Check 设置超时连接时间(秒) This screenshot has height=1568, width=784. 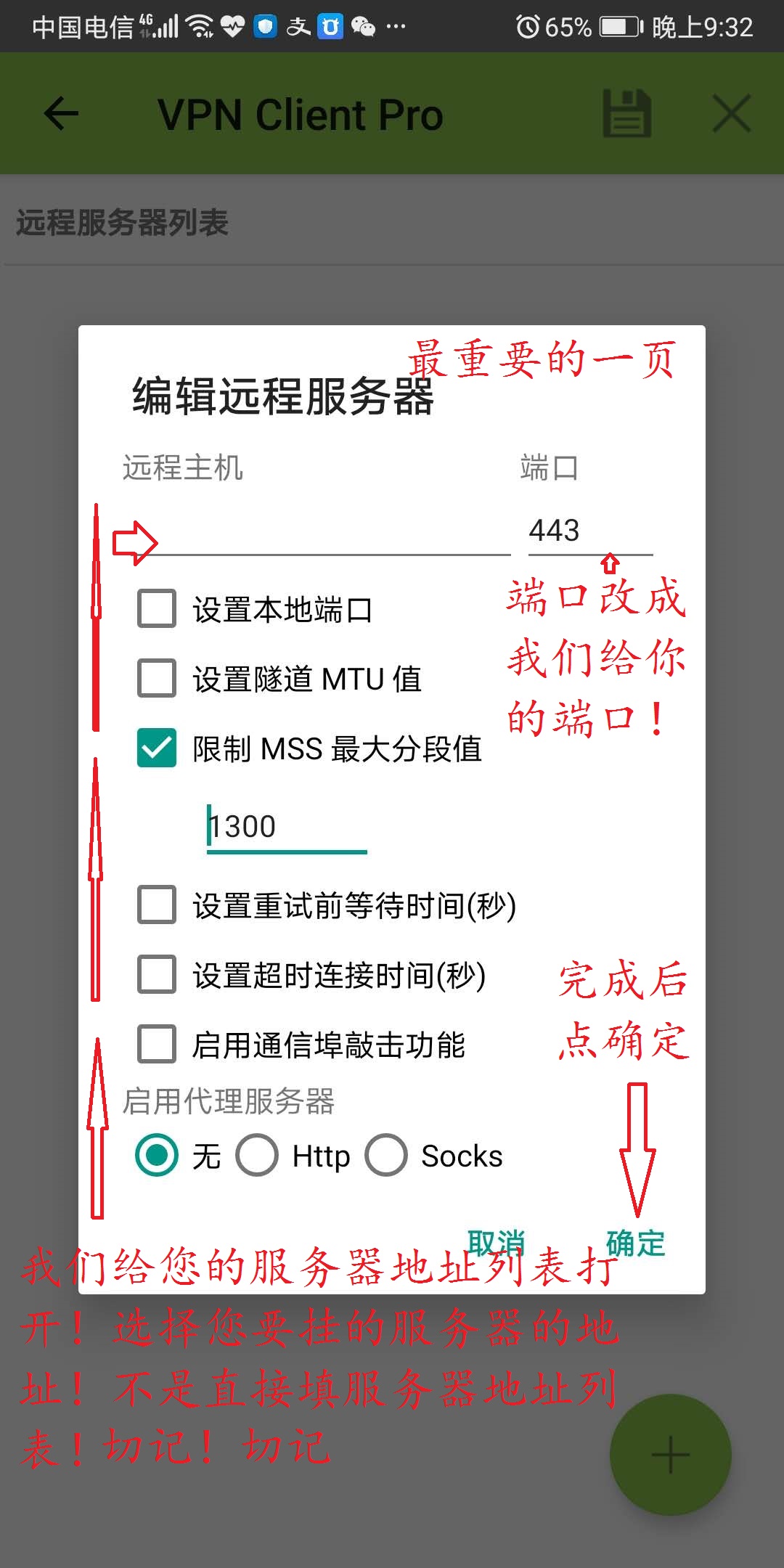[157, 974]
